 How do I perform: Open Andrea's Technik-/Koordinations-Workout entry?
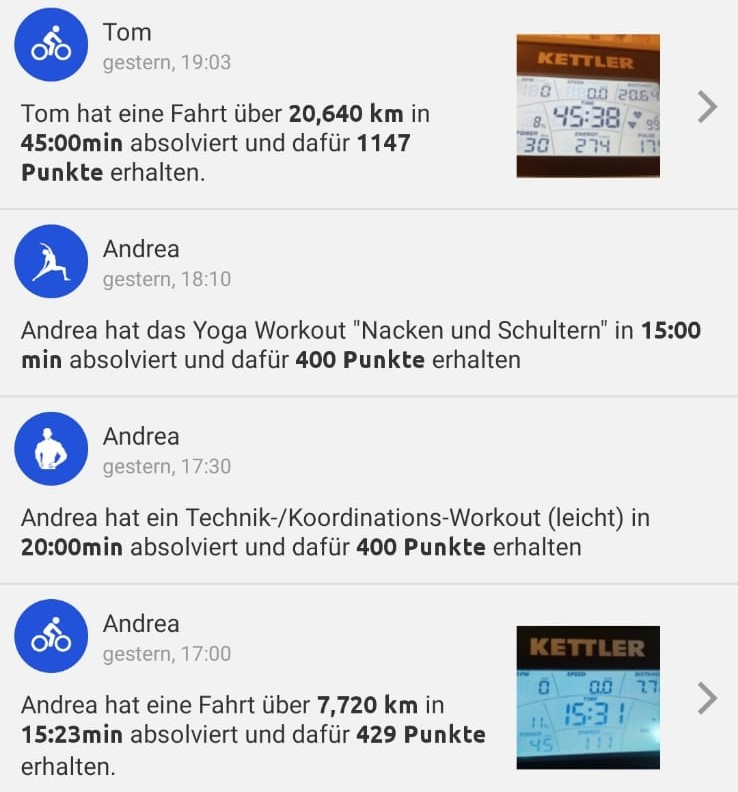[335, 531]
